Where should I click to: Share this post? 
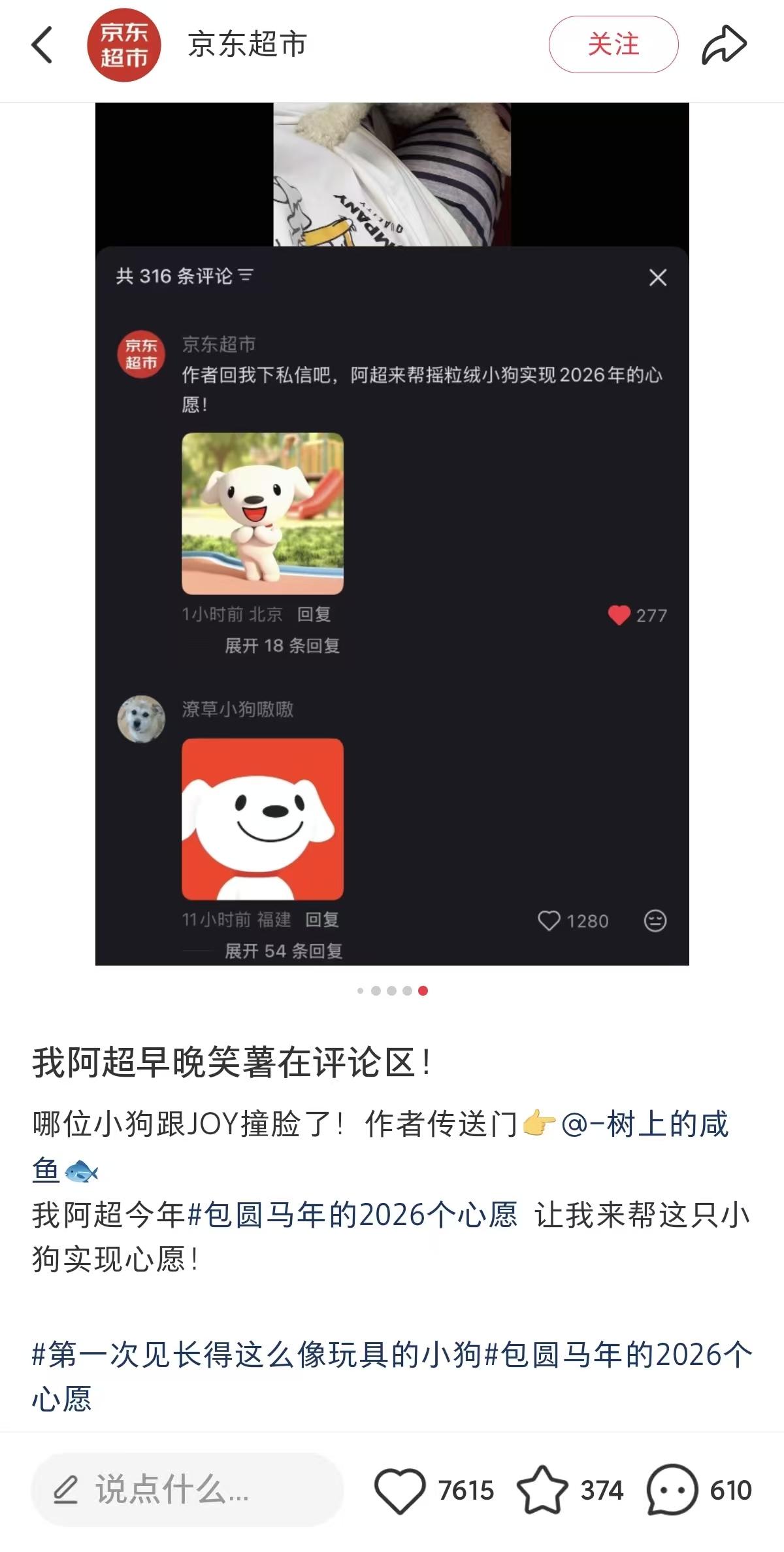tap(724, 45)
